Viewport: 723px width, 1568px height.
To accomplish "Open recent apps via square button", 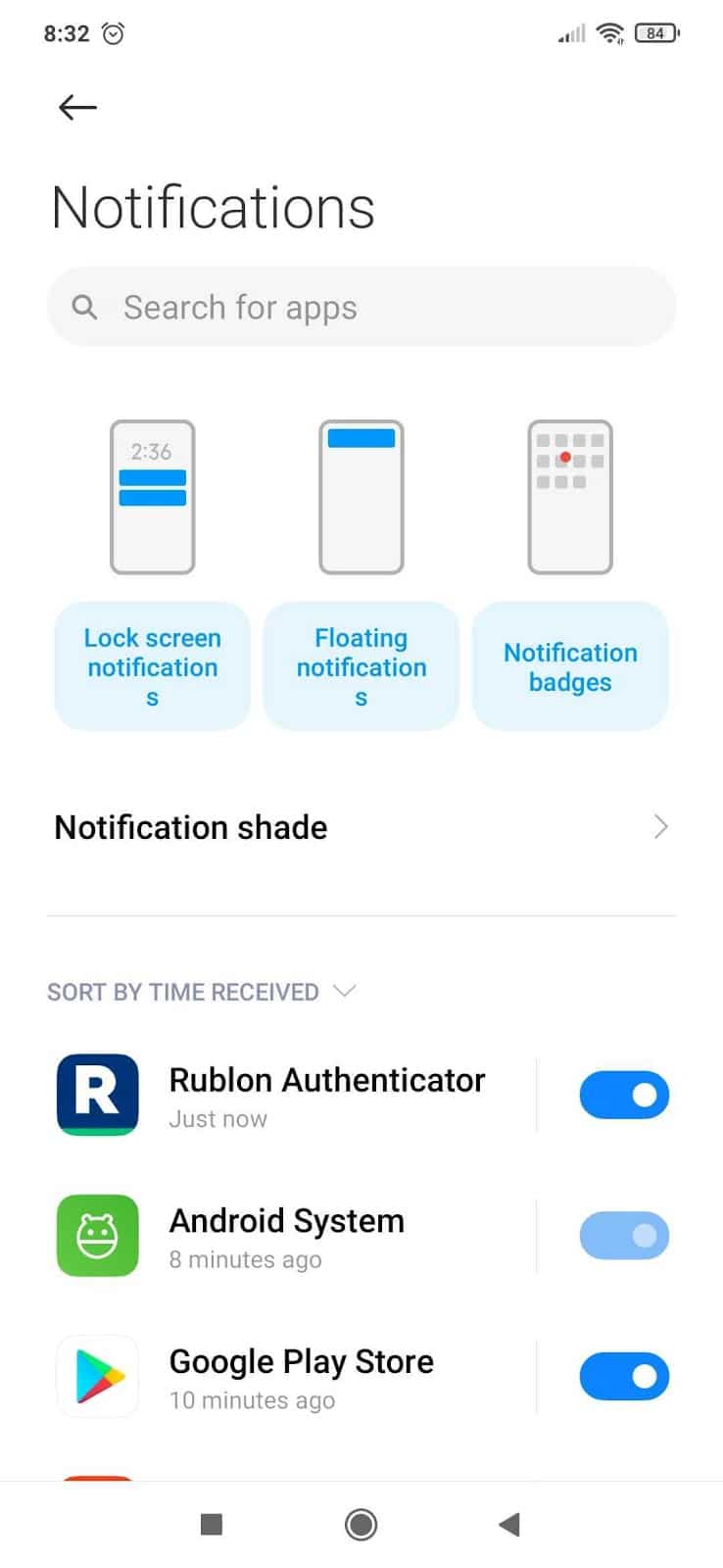I will 211,1524.
